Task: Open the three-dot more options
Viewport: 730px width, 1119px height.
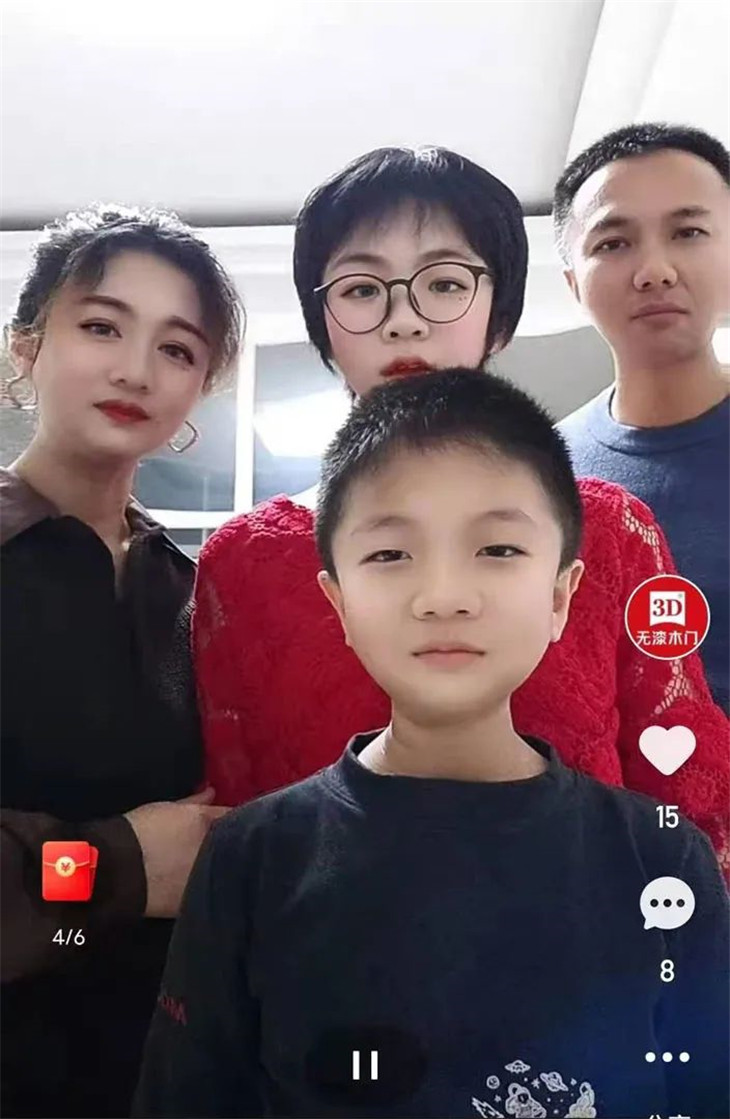Action: 667,1057
